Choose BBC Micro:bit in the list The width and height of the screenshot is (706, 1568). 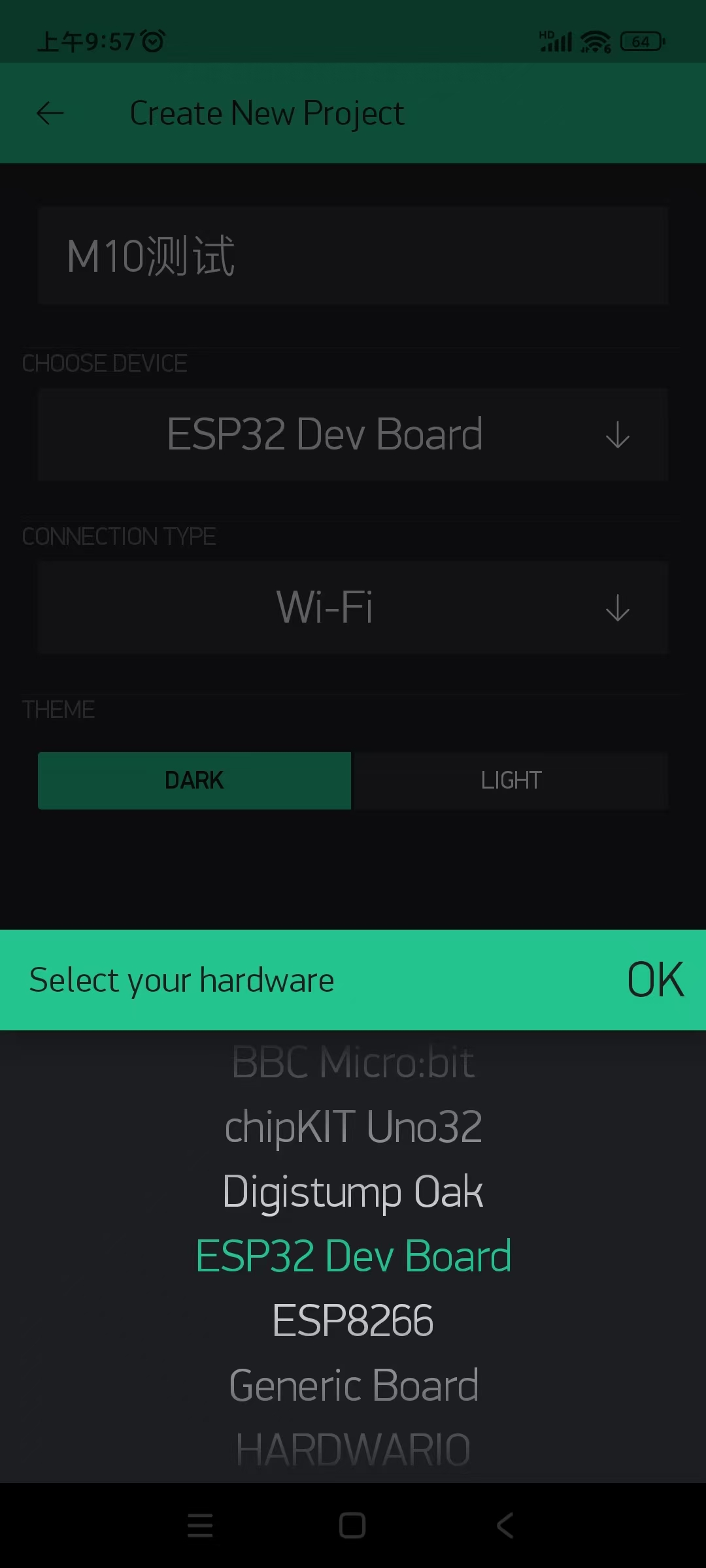point(353,1063)
